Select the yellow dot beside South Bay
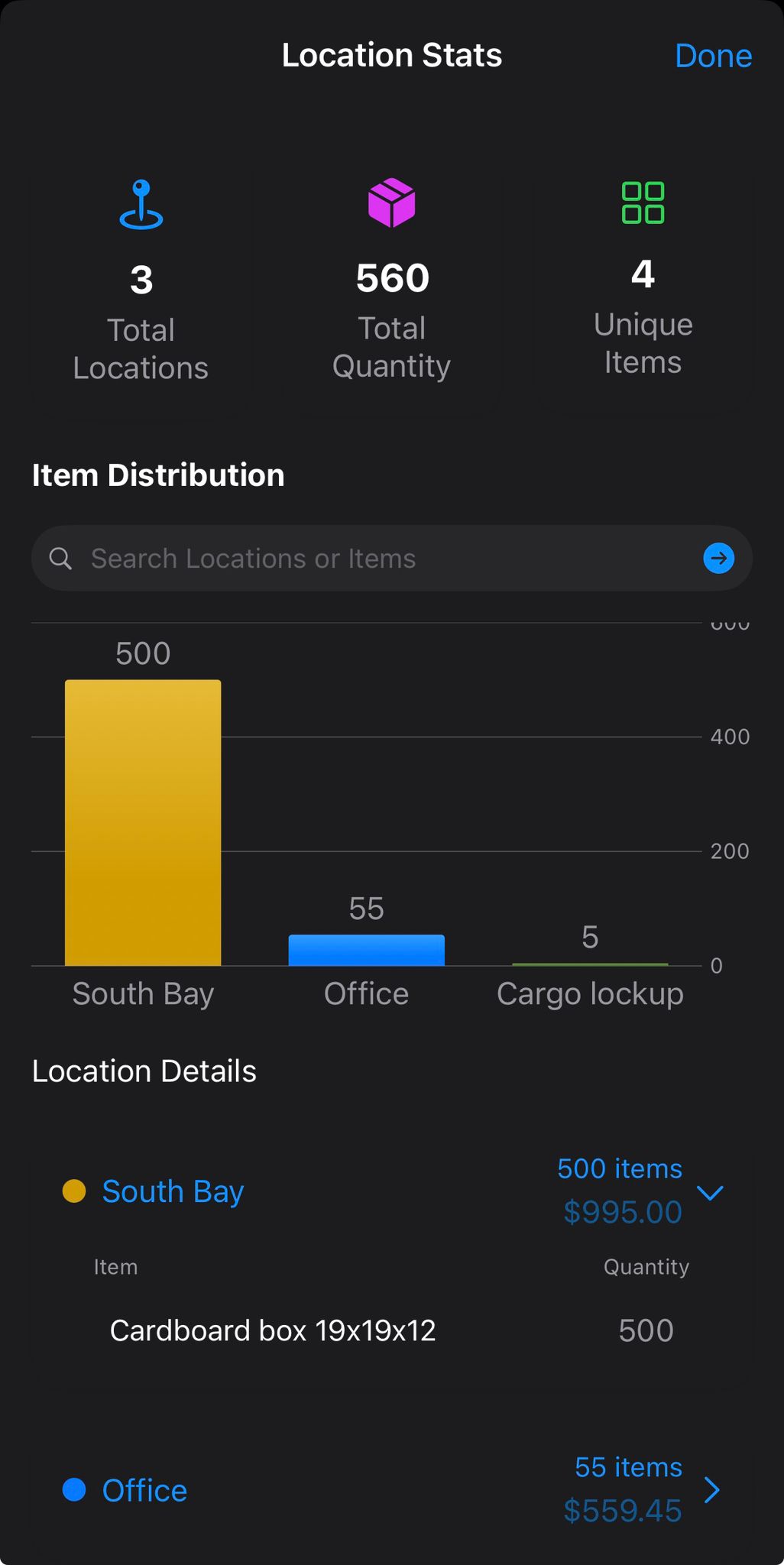The width and height of the screenshot is (784, 1565). (x=73, y=1191)
